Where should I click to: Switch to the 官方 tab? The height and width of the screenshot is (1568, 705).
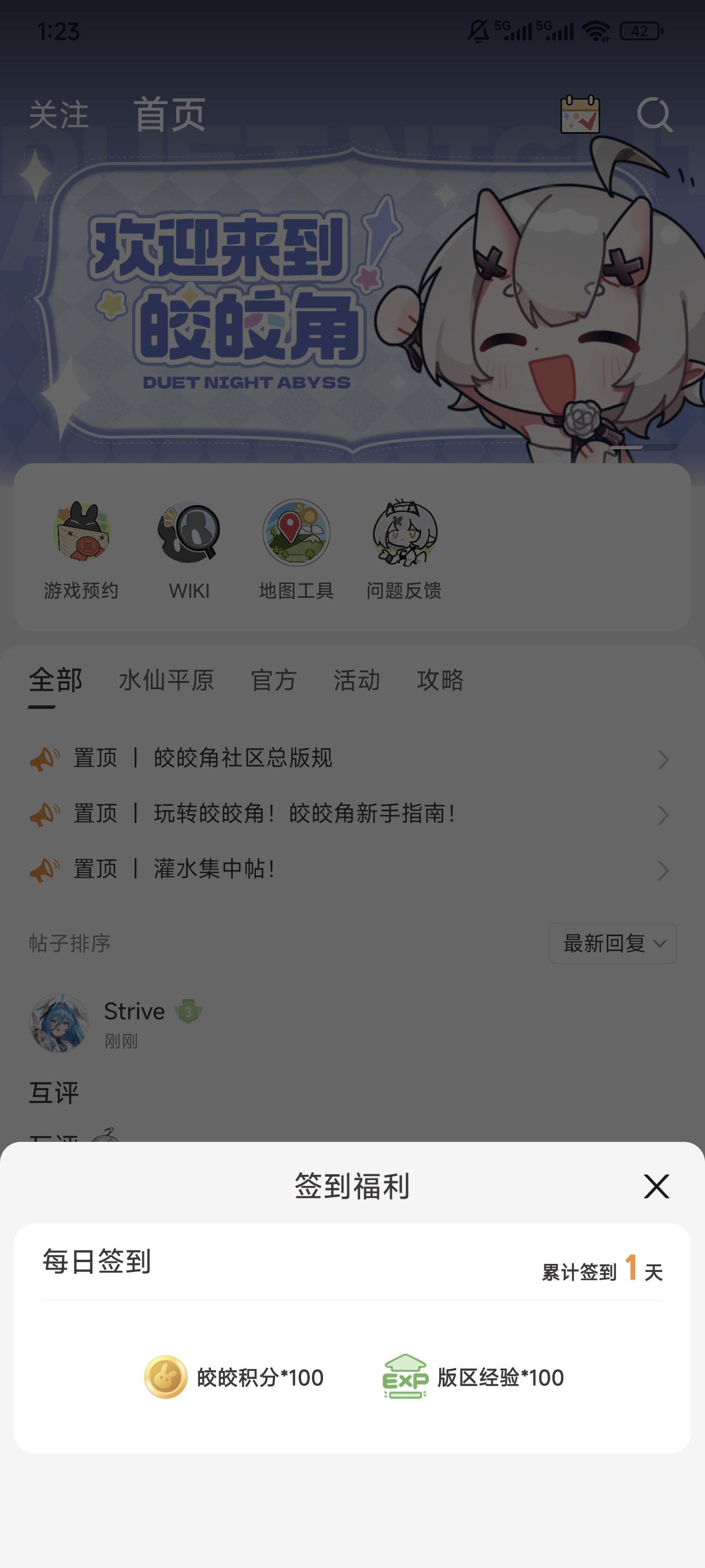[274, 680]
